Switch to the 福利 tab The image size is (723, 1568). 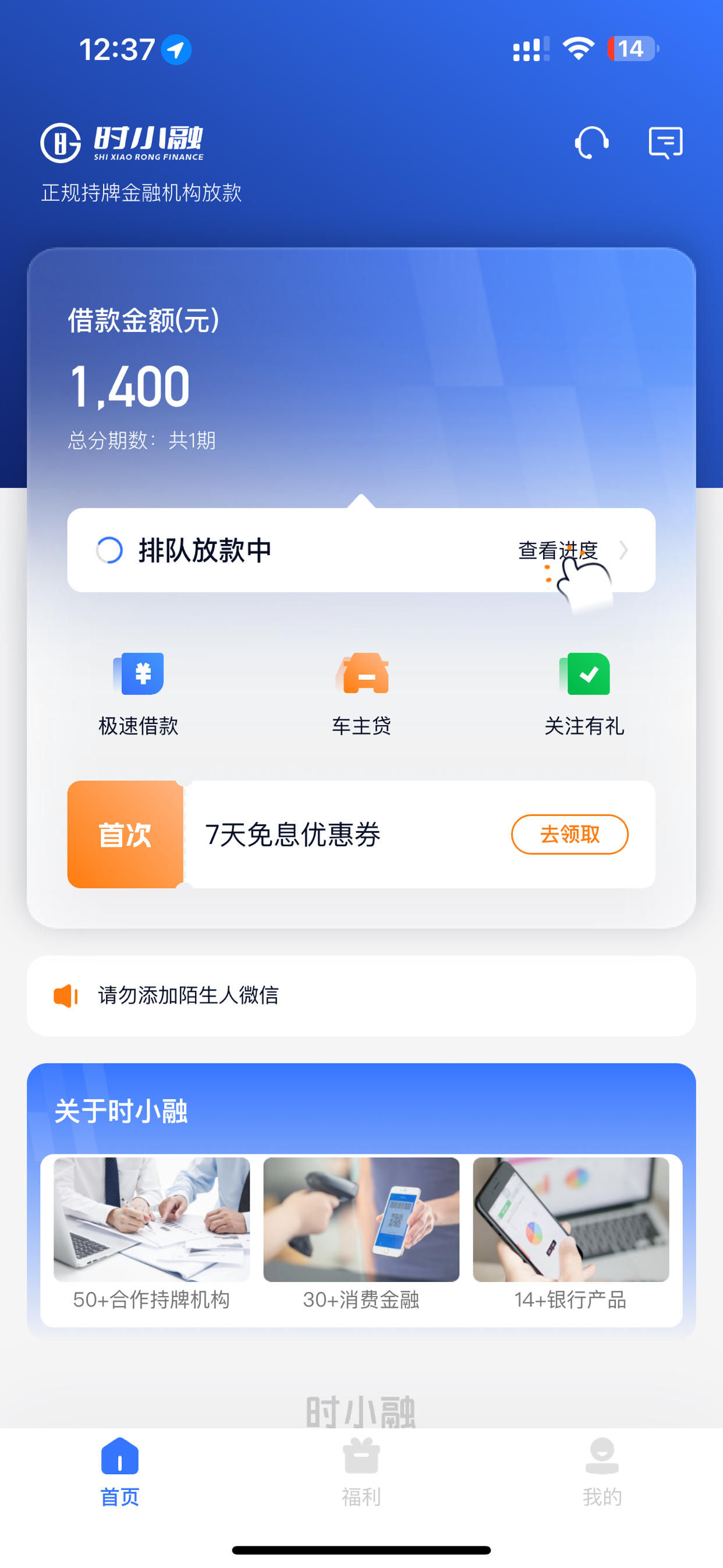coord(361,1472)
